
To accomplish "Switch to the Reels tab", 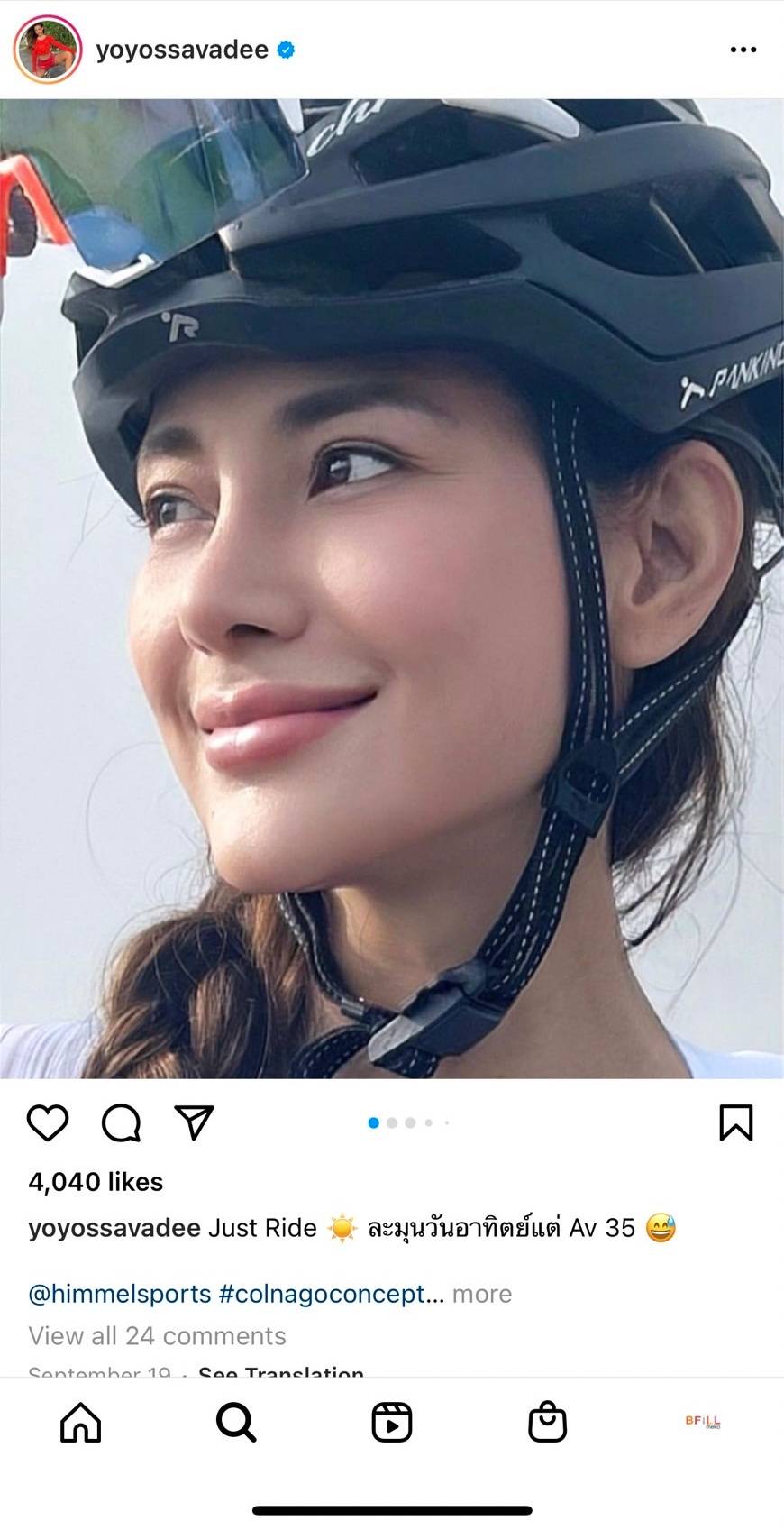I will click(392, 1423).
